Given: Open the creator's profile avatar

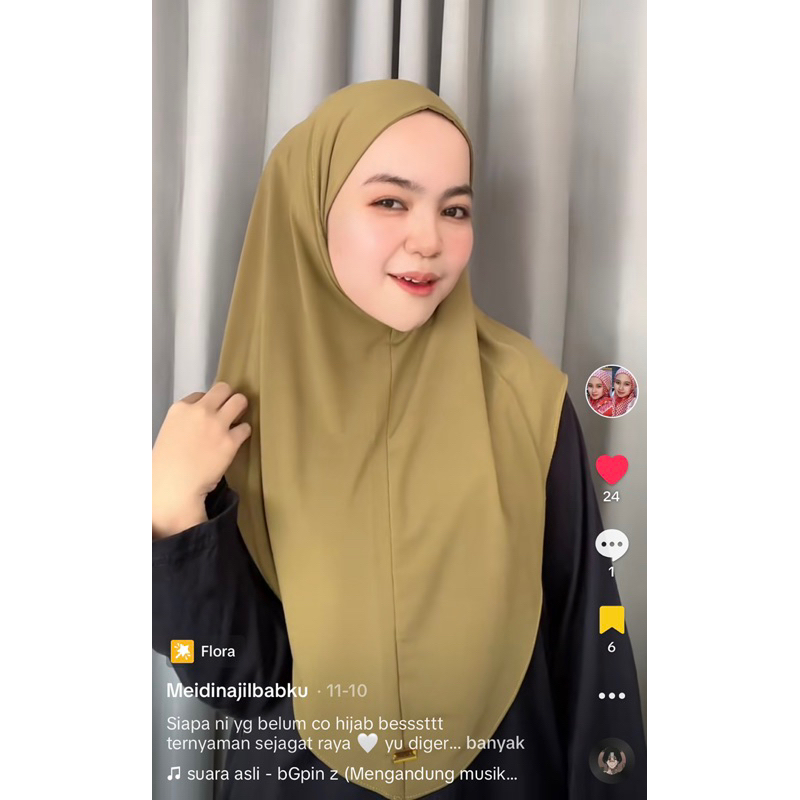Looking at the screenshot, I should point(611,391).
